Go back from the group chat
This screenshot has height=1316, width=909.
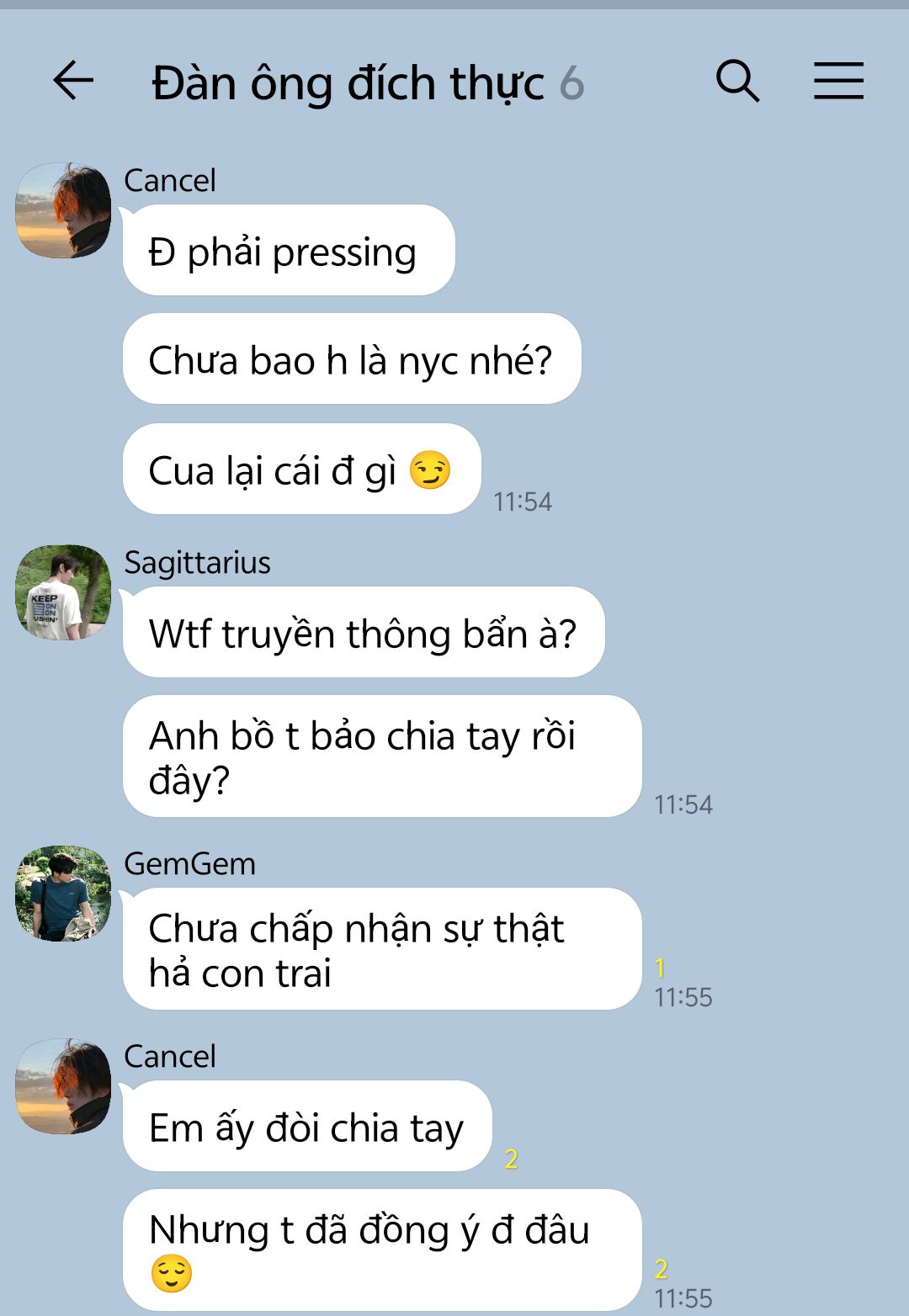[73, 82]
